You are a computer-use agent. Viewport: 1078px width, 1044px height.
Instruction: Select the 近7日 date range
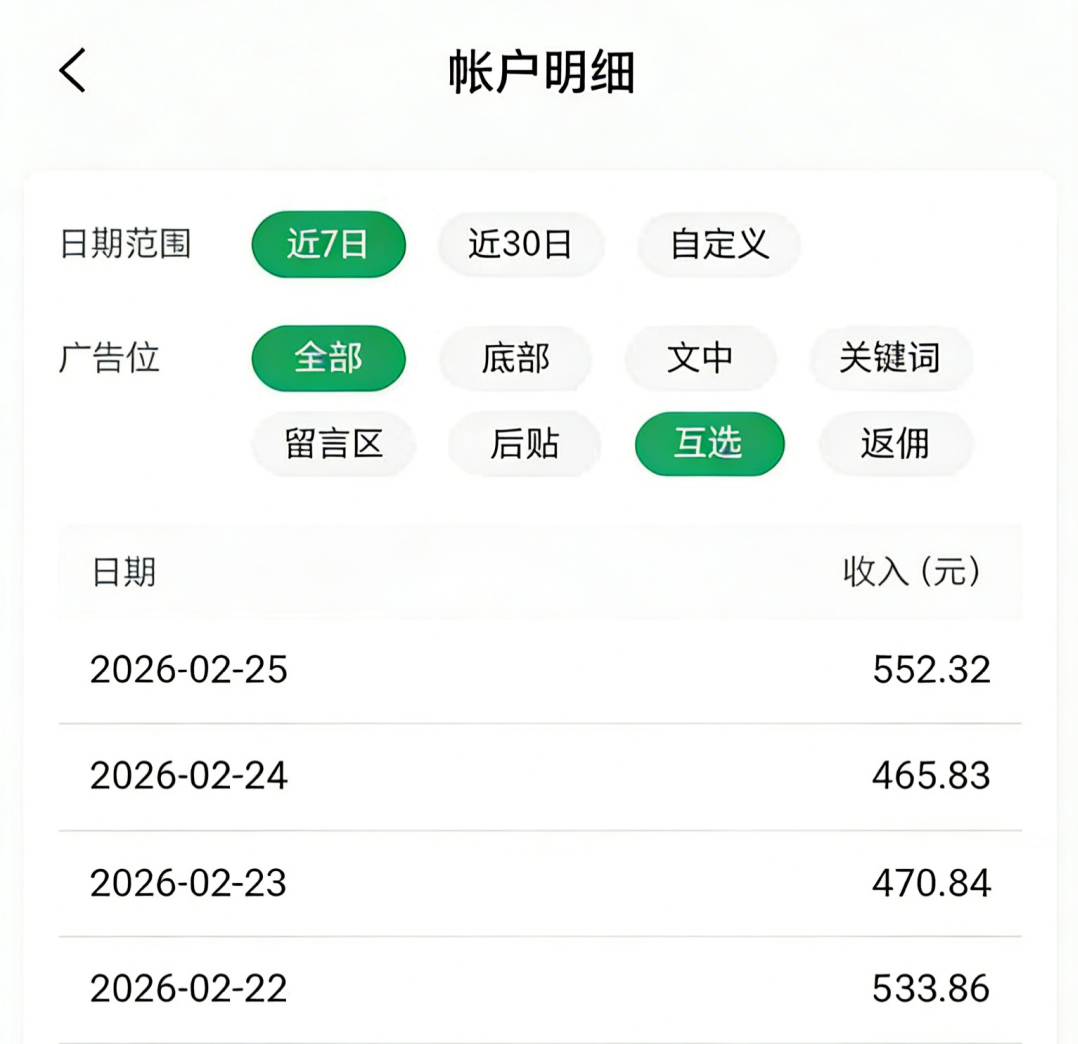pyautogui.click(x=328, y=244)
